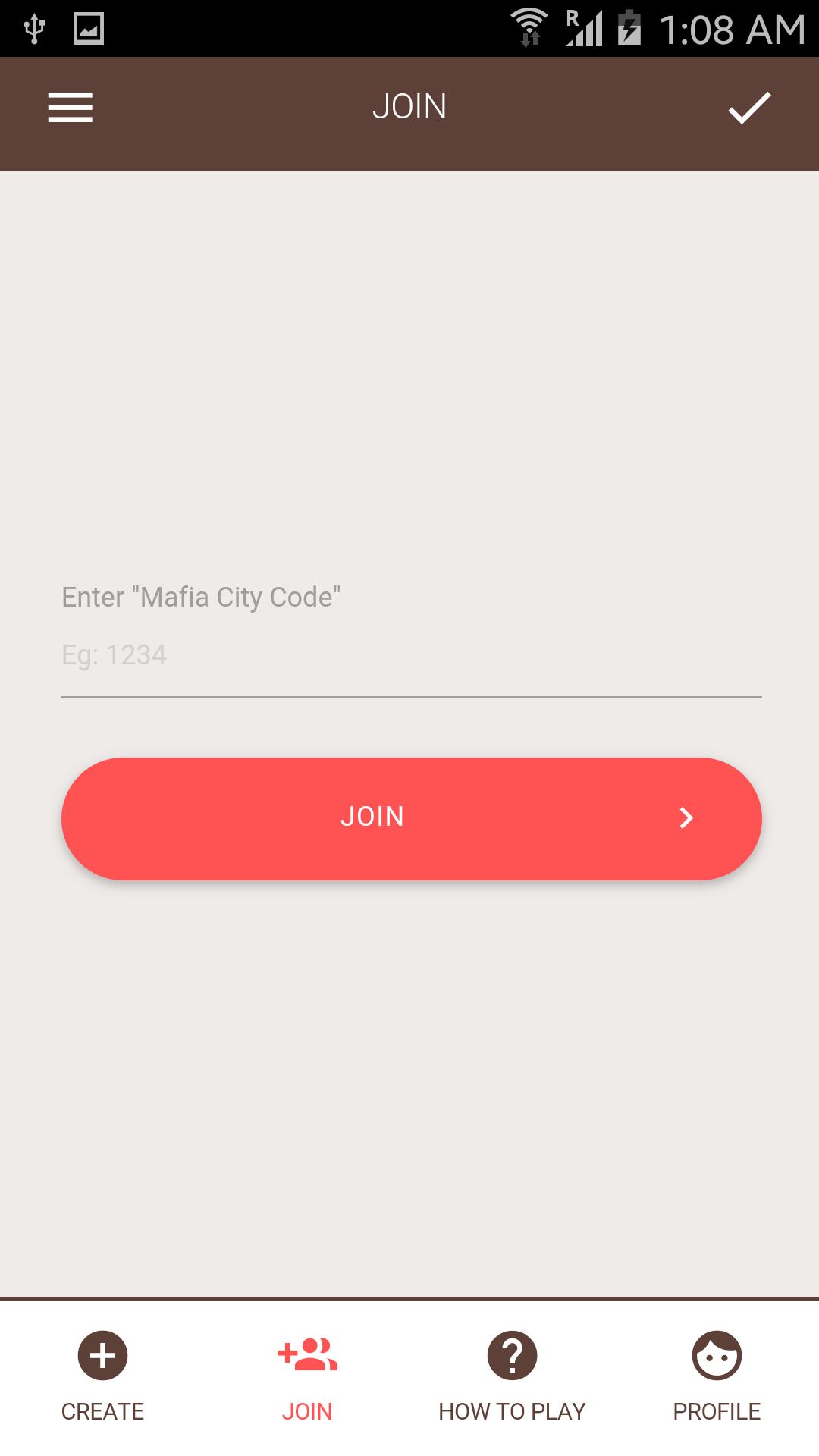Focus the Mafia City Code field
Screen dimensions: 819x1456
[411, 655]
